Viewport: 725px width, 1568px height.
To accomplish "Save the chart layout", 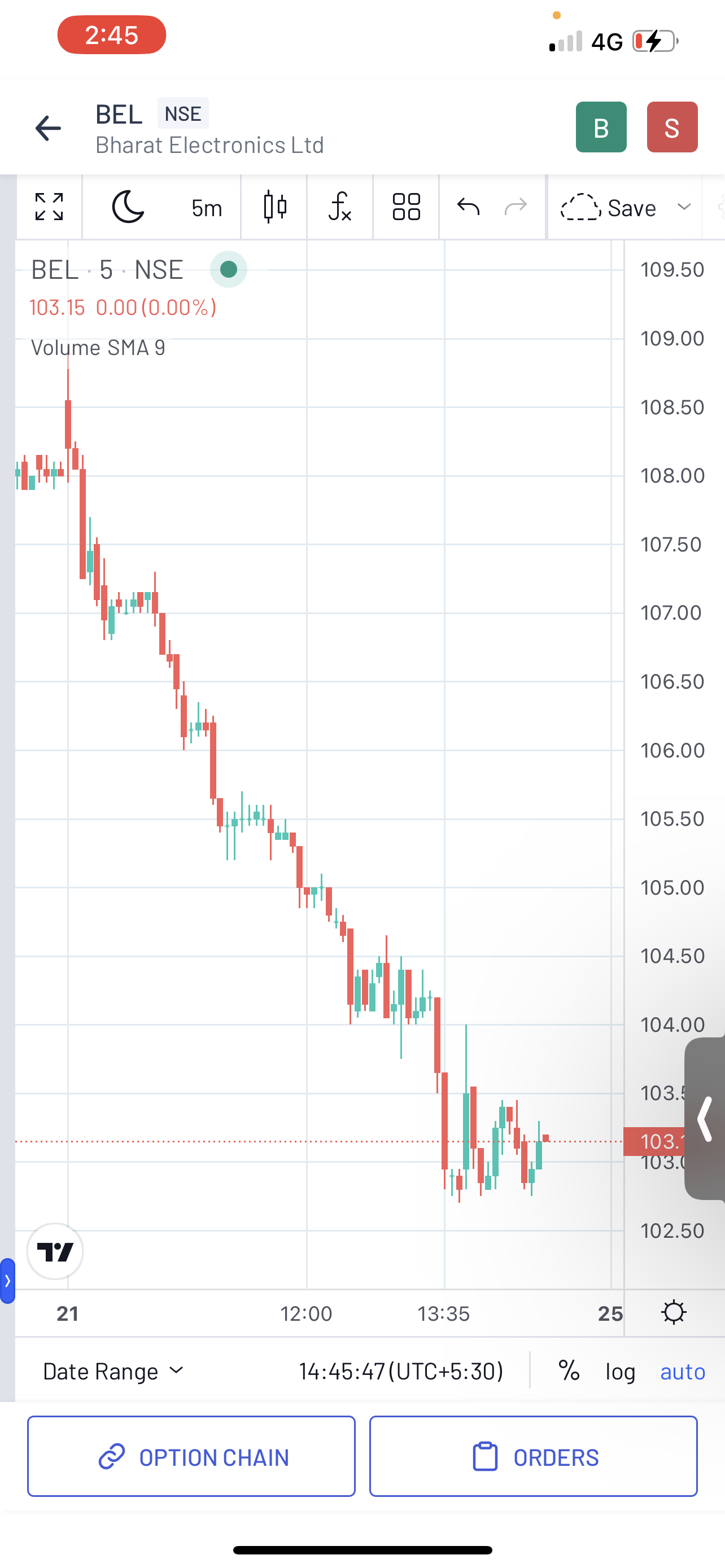I will coord(609,208).
